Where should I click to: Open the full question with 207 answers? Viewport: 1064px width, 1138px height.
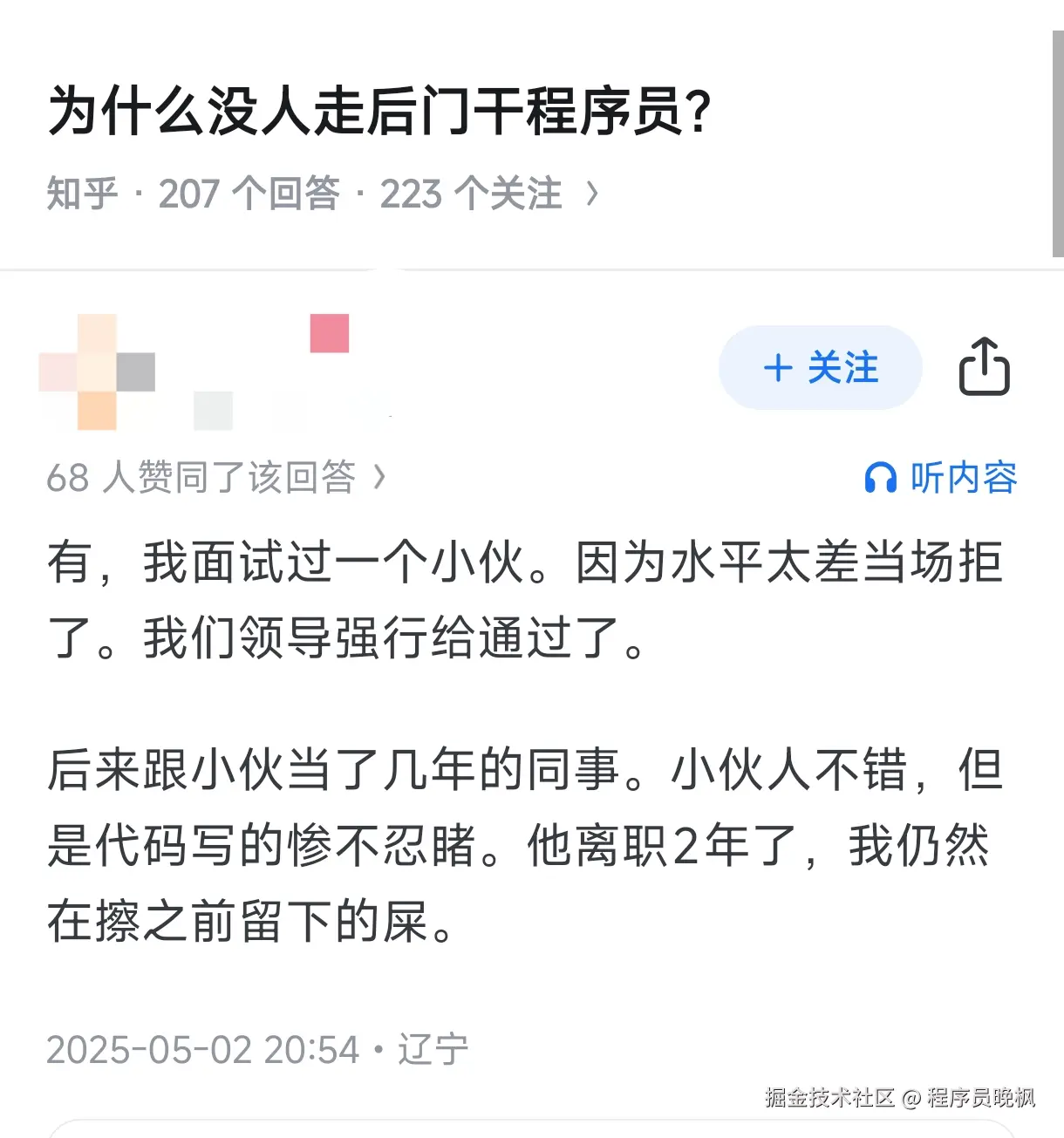323,194
